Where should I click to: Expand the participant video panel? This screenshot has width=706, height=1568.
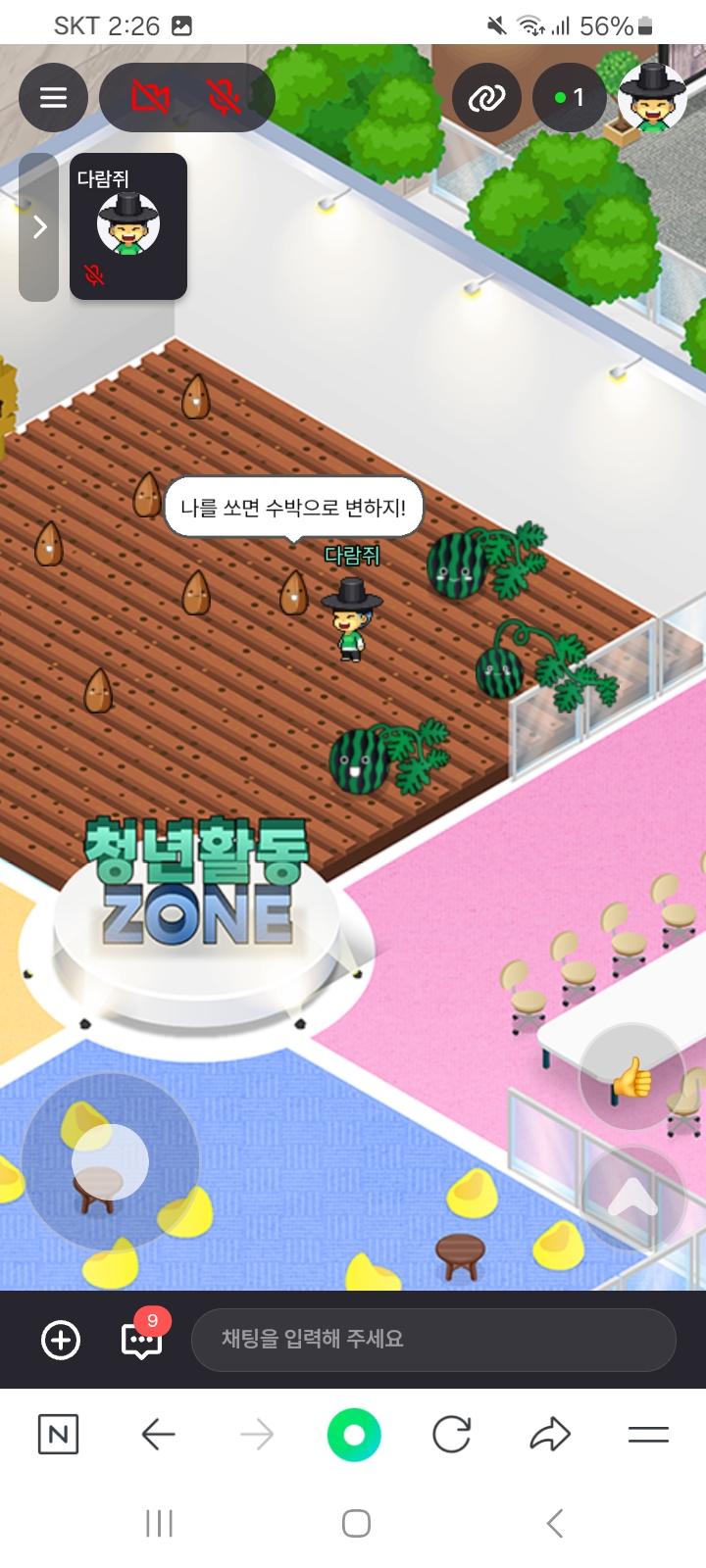pos(39,227)
